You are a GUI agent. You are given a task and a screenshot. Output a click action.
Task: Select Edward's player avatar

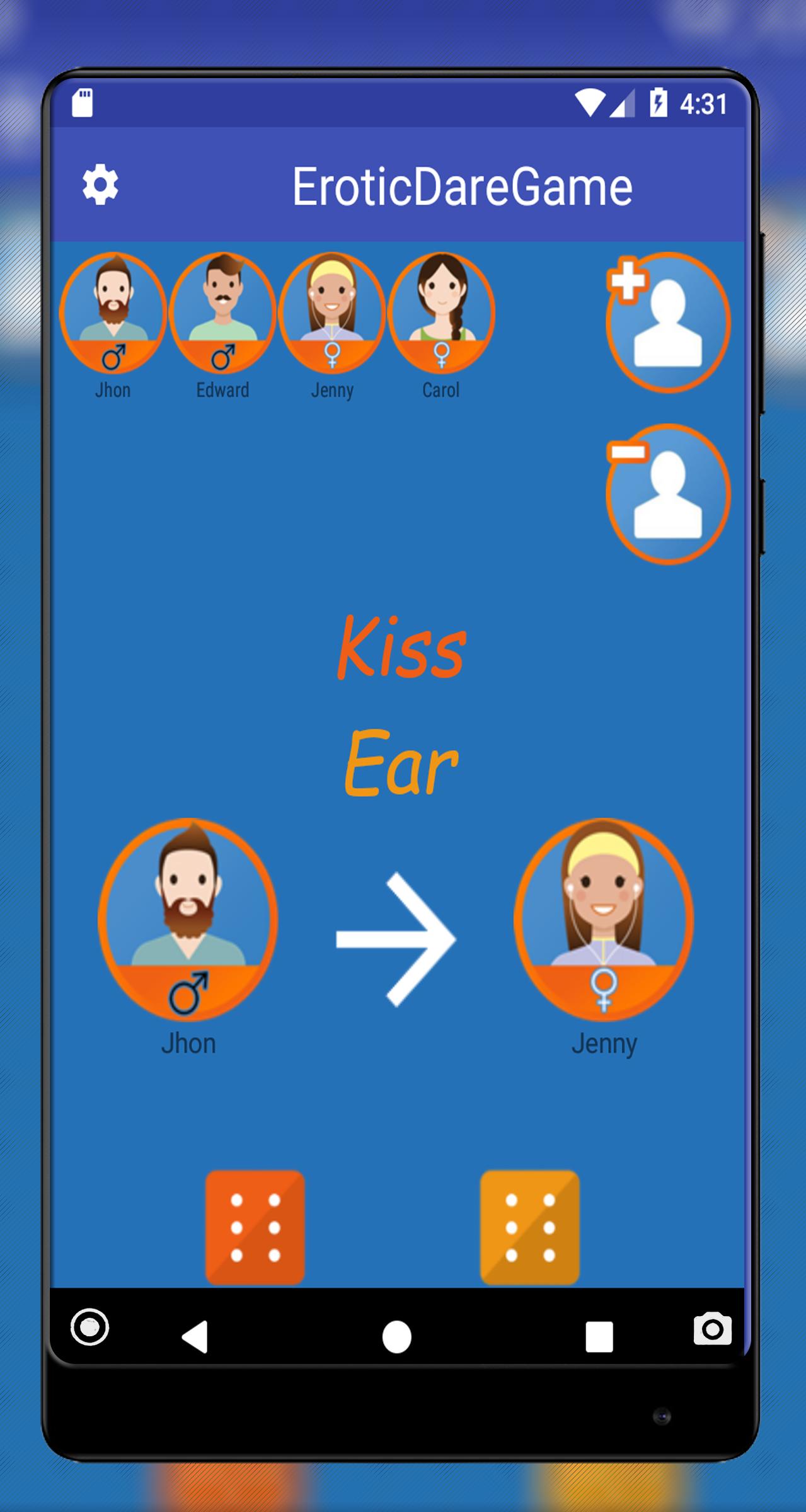click(x=222, y=313)
